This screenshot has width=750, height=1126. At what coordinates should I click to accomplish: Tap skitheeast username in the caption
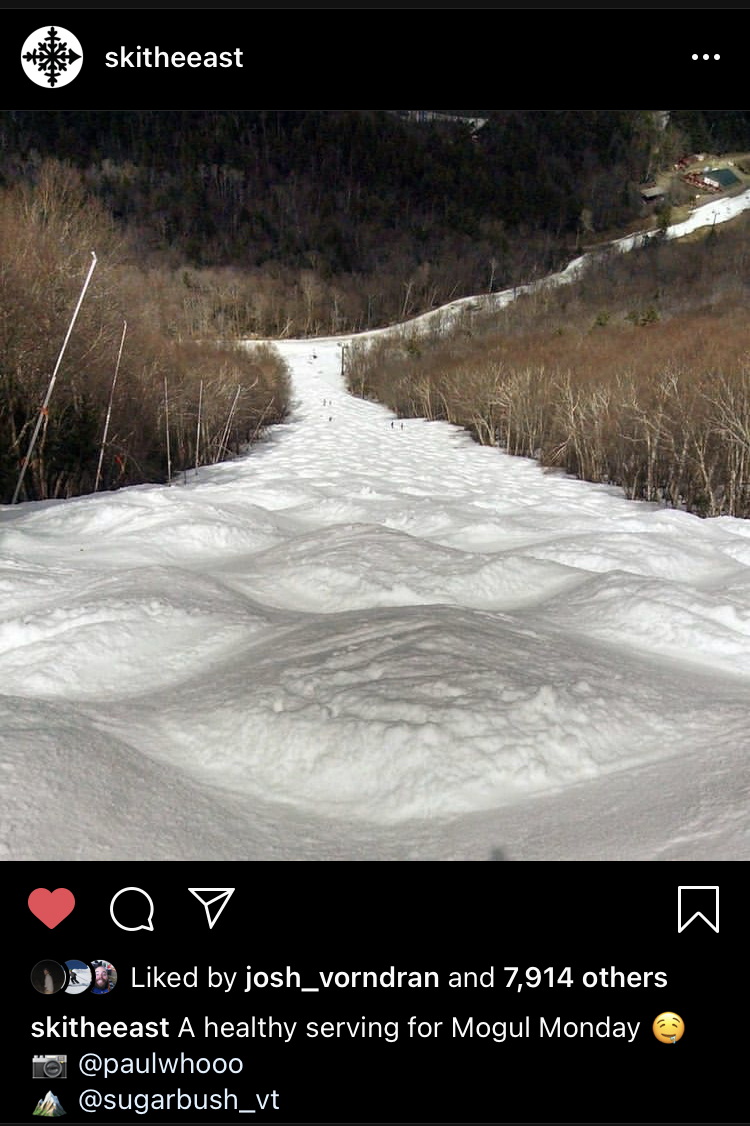pos(100,1027)
